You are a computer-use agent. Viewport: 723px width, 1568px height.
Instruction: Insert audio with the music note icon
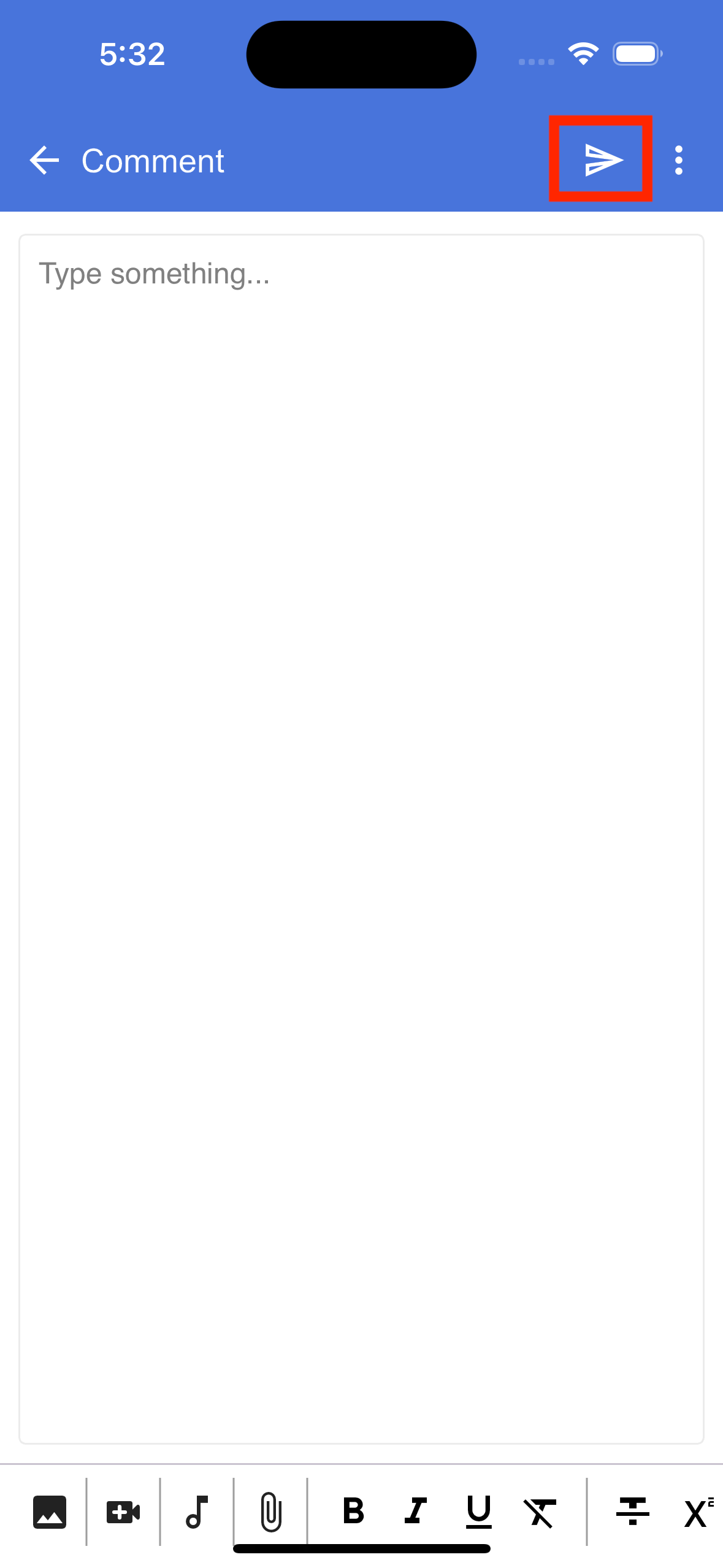coord(197,1512)
